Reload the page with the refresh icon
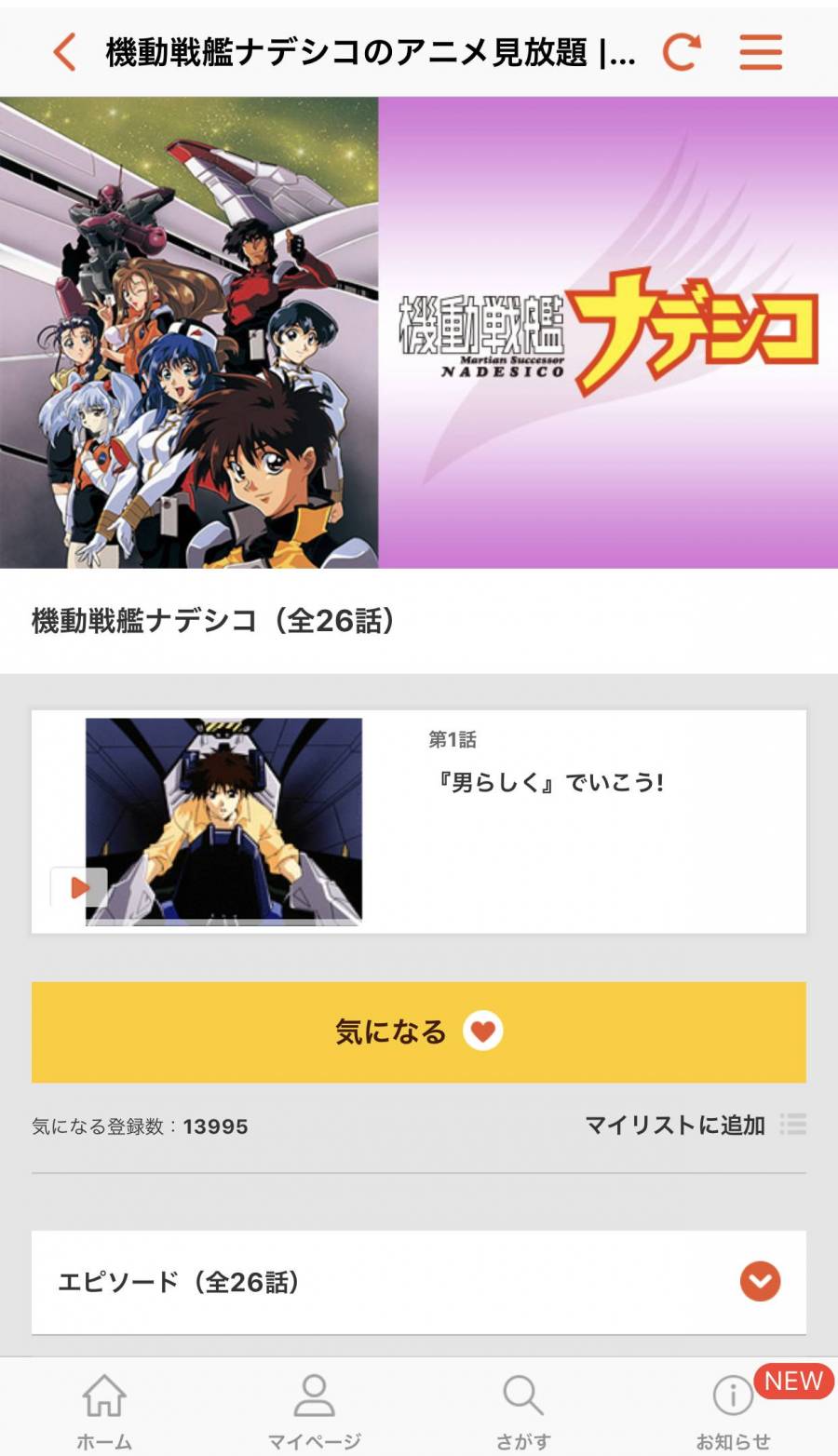838x1456 pixels. (681, 52)
